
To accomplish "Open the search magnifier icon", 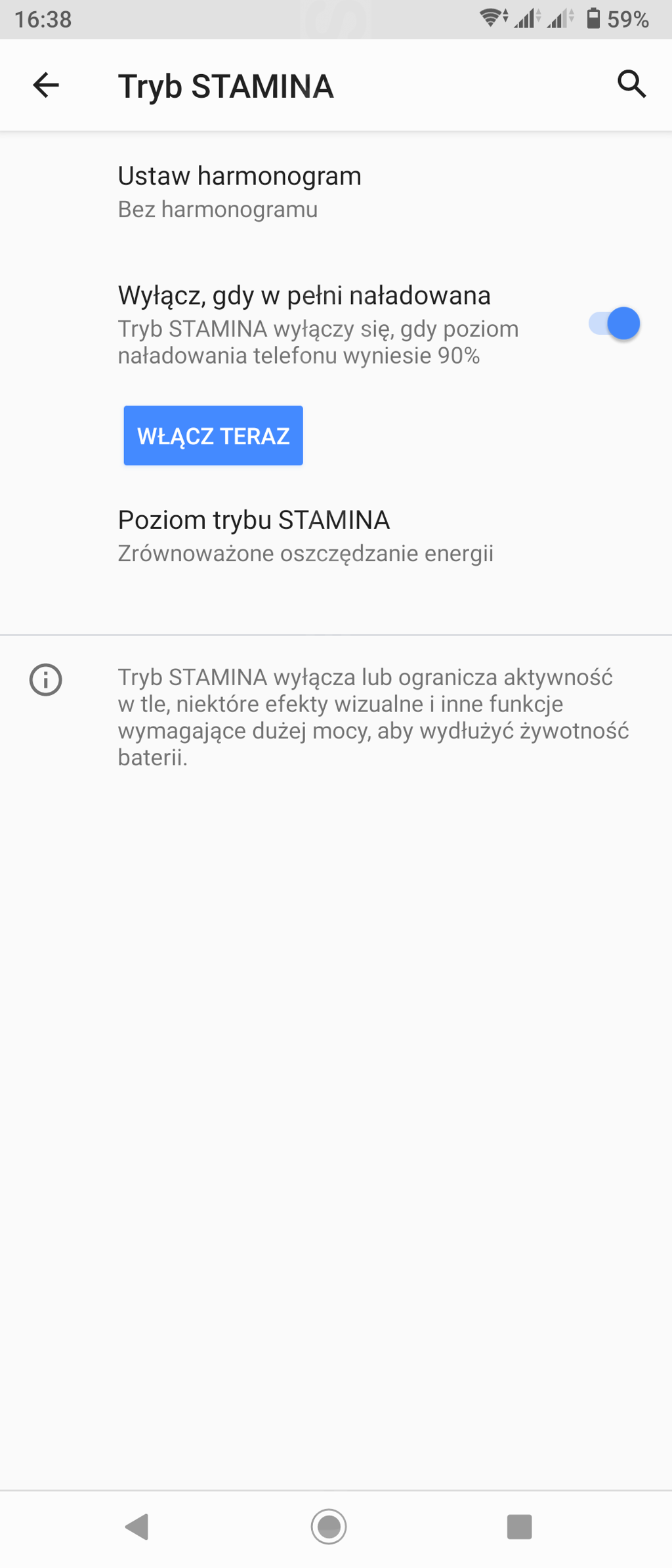I will (x=631, y=84).
